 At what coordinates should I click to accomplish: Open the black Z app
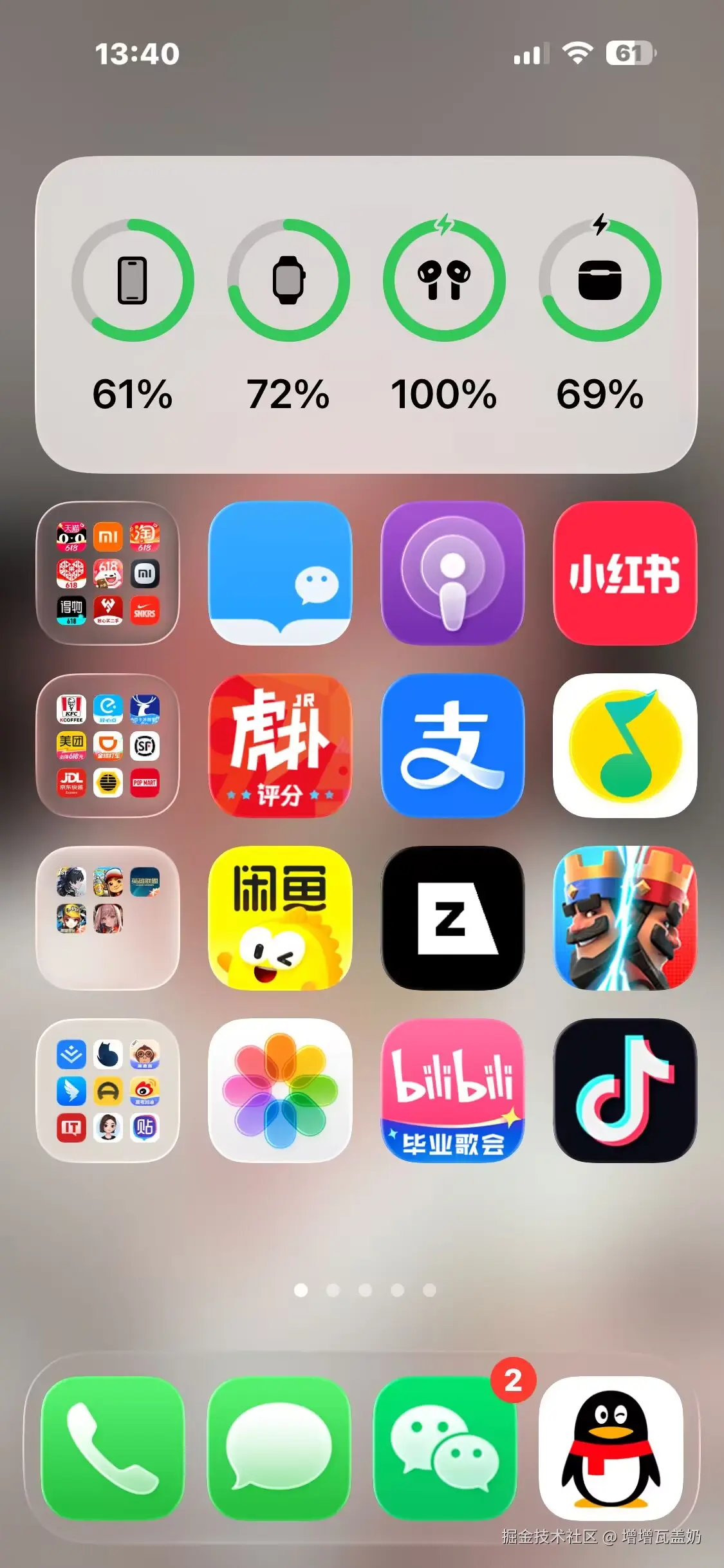tap(452, 918)
